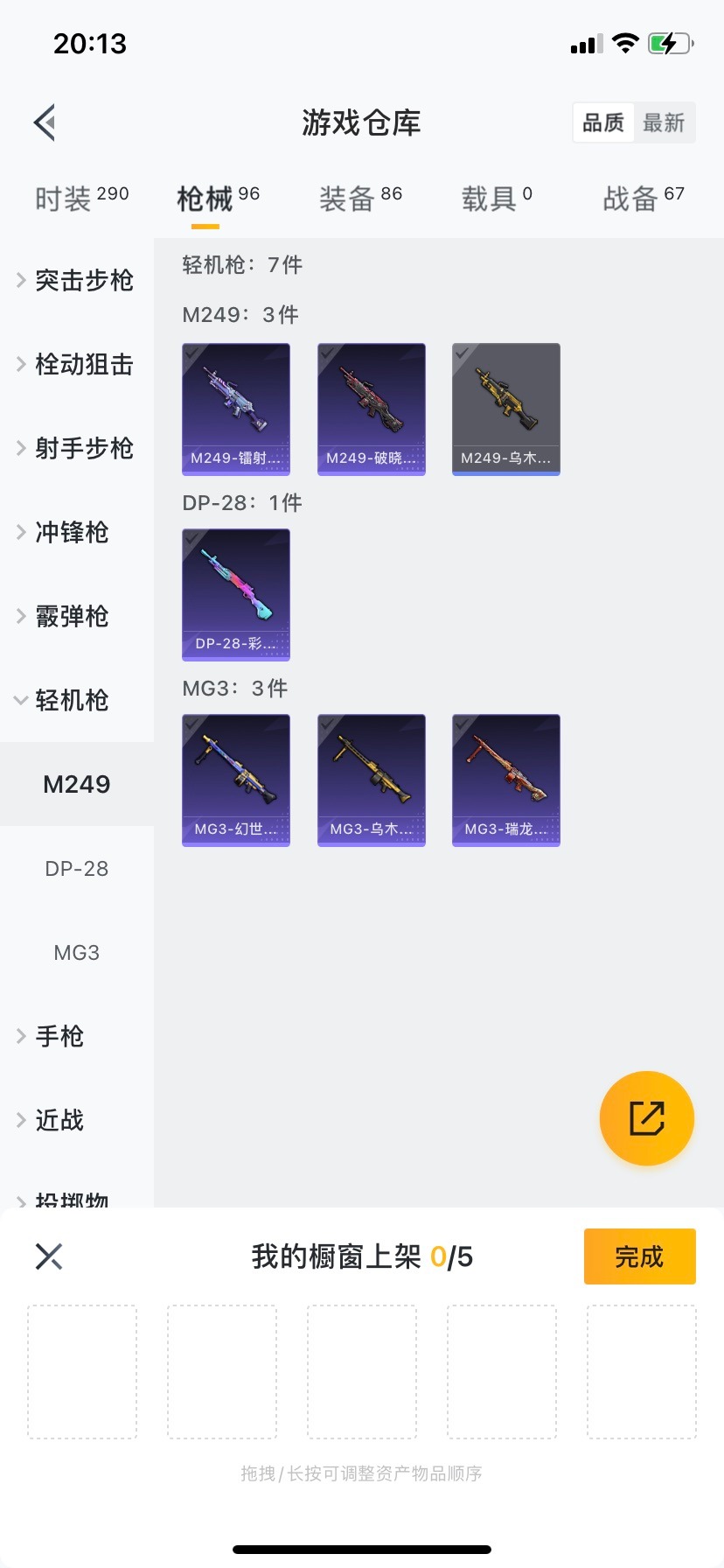The width and height of the screenshot is (724, 1568).
Task: Select DP-28 in the sidebar
Action: pos(77,869)
